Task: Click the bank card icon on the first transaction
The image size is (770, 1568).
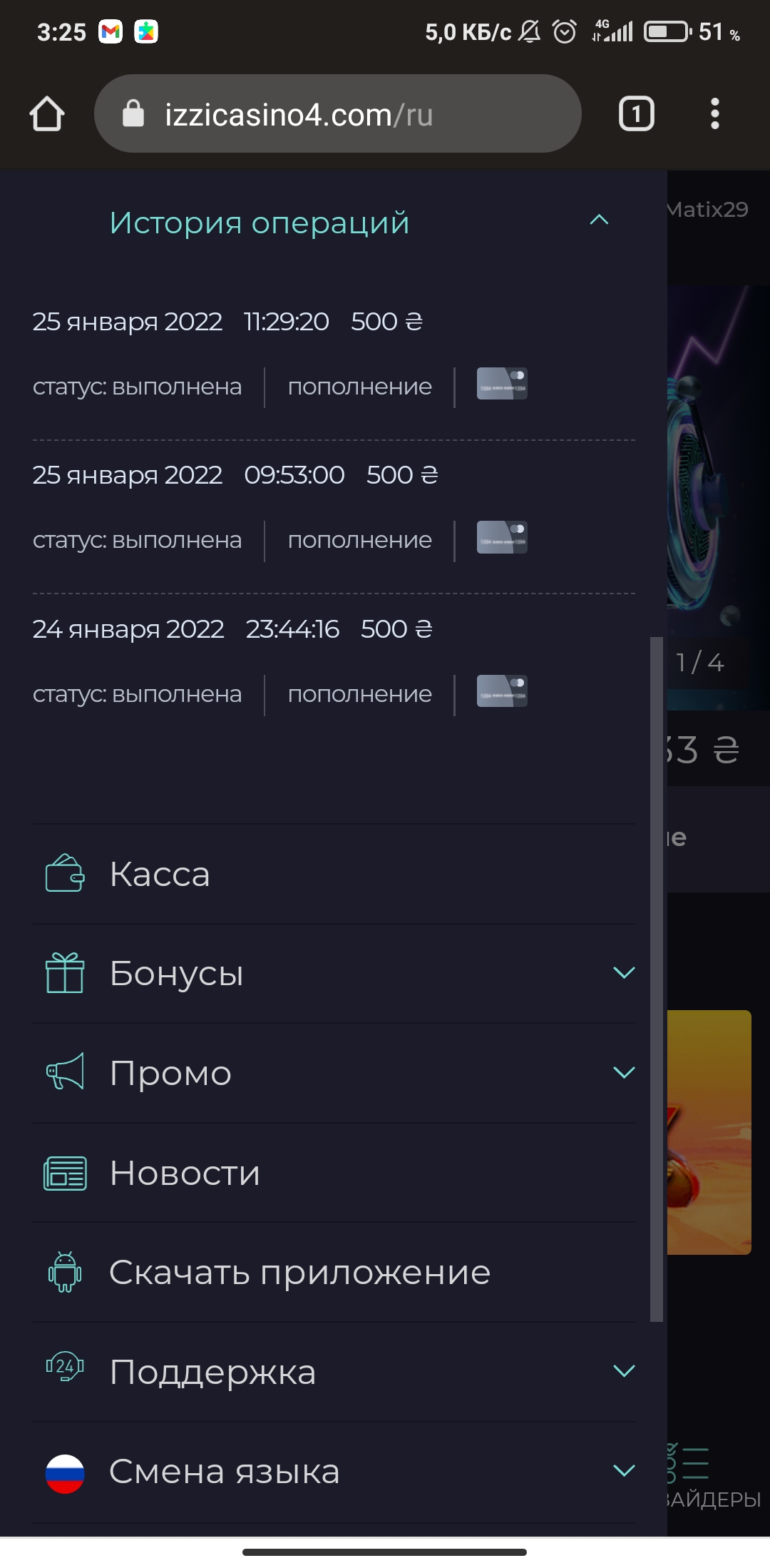Action: pyautogui.click(x=501, y=385)
